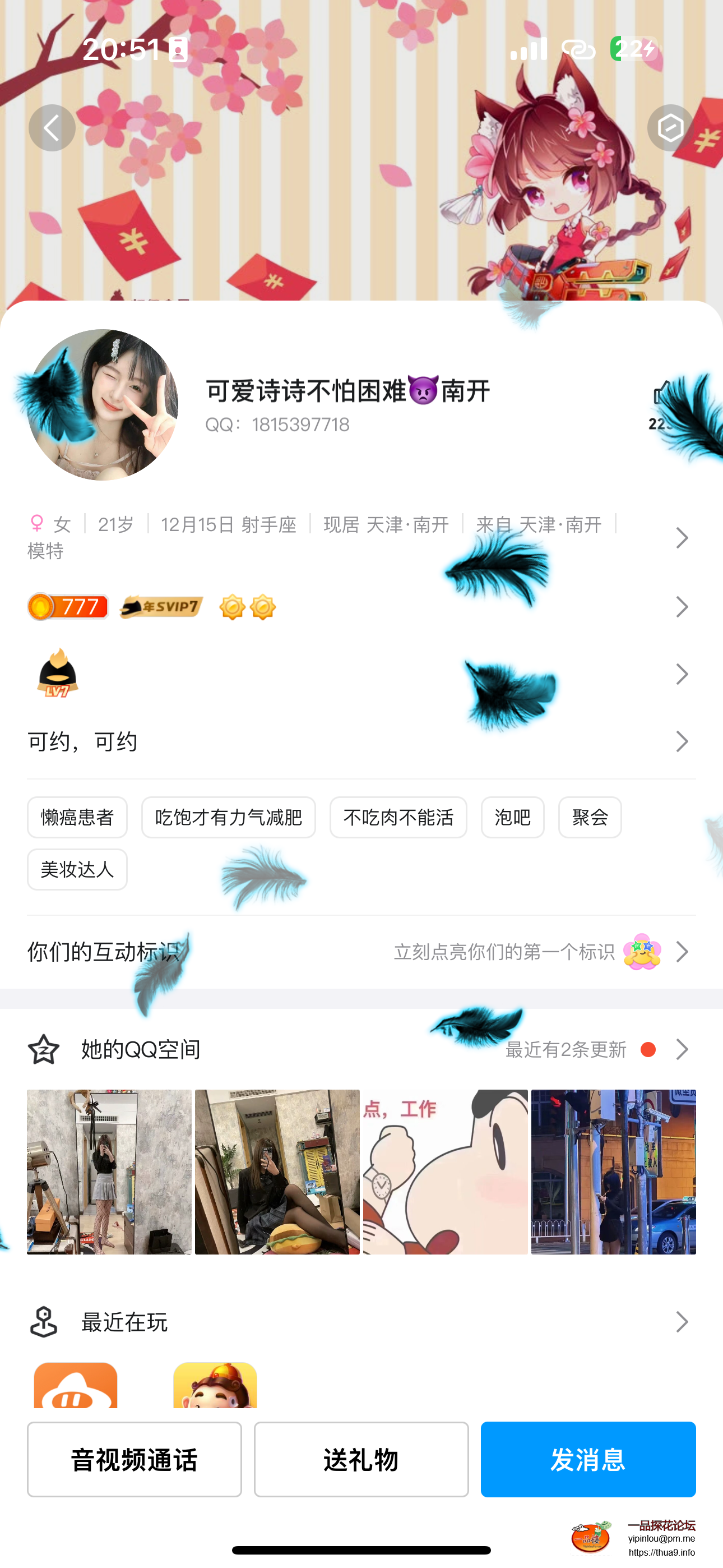Go back using the top-left arrow
The width and height of the screenshot is (723, 1568).
(52, 128)
